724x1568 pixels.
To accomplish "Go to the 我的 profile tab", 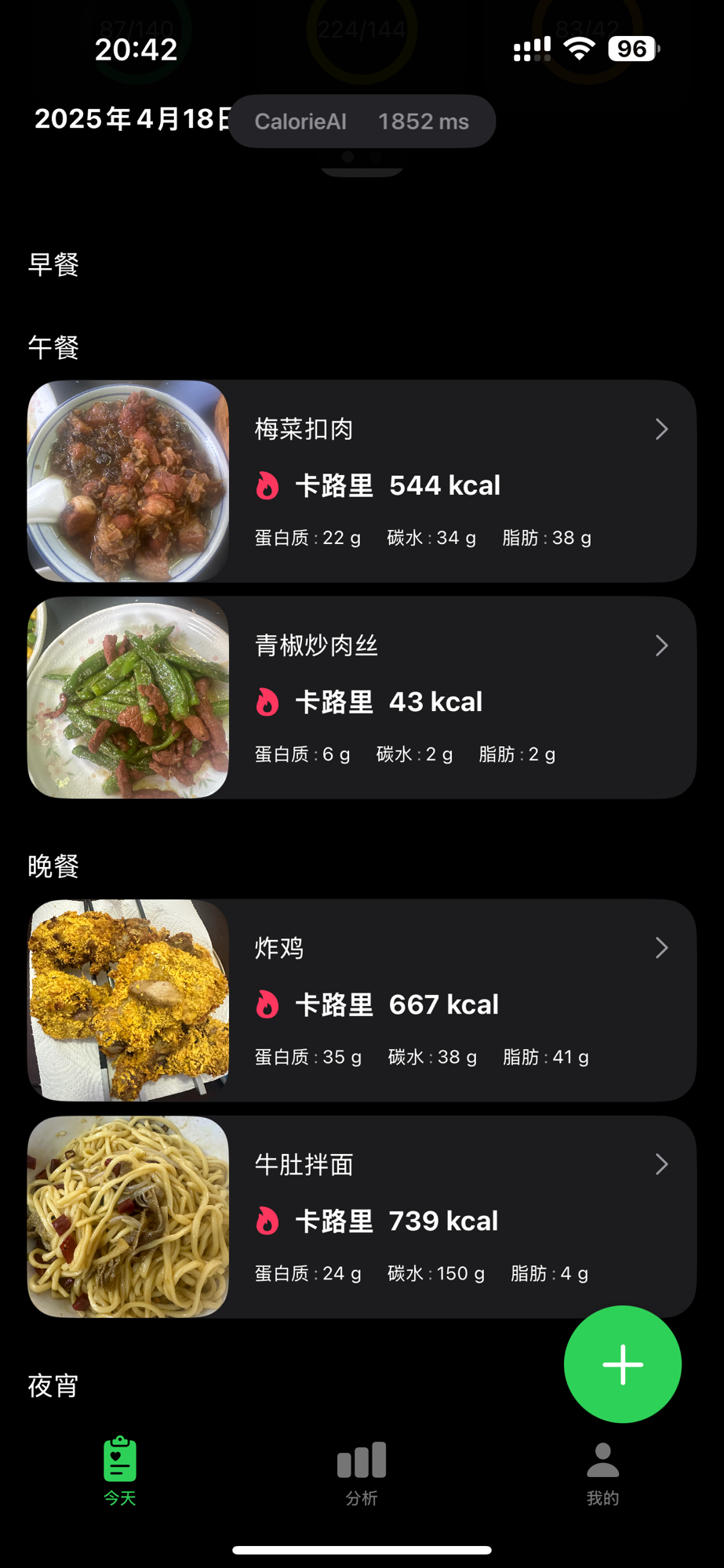I will click(x=602, y=1472).
